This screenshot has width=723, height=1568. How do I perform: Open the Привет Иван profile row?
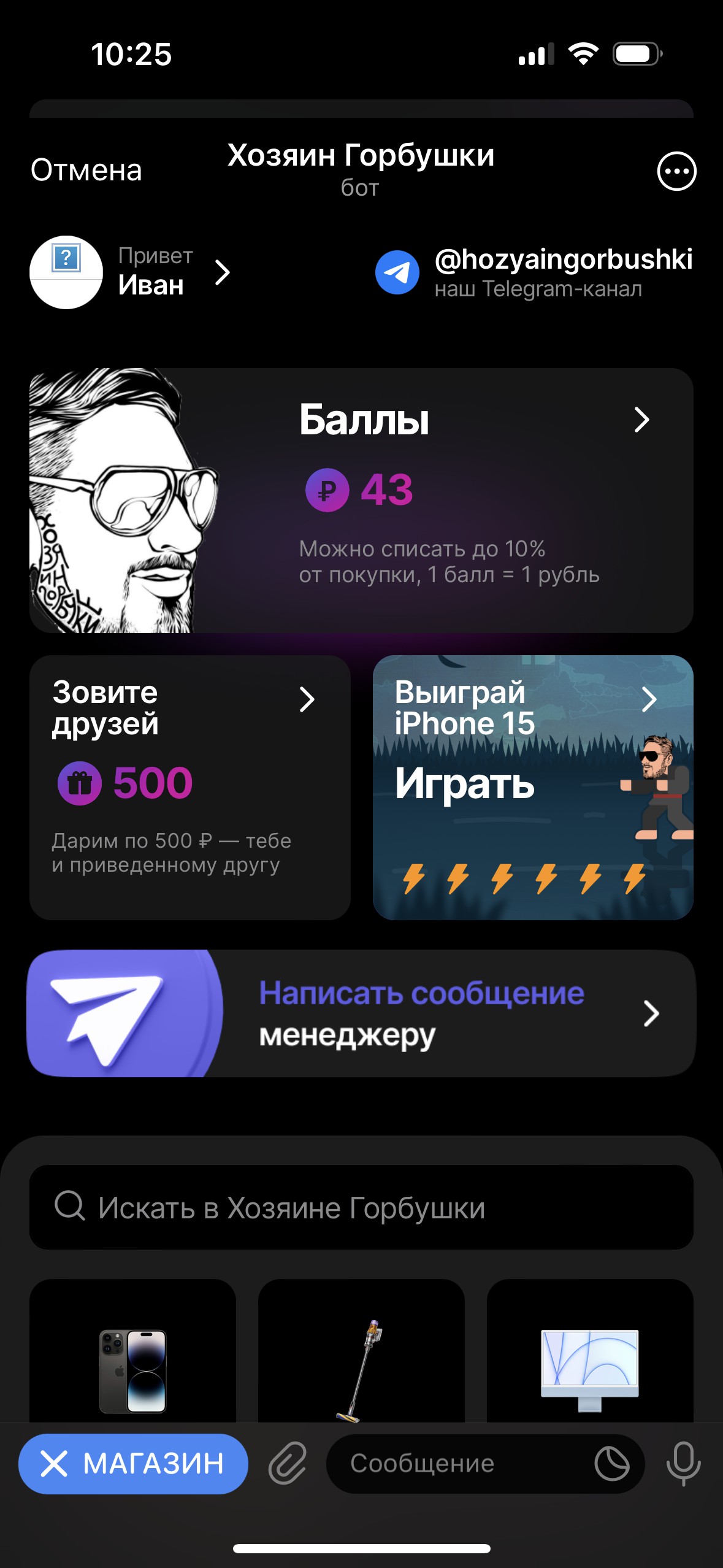(x=131, y=272)
